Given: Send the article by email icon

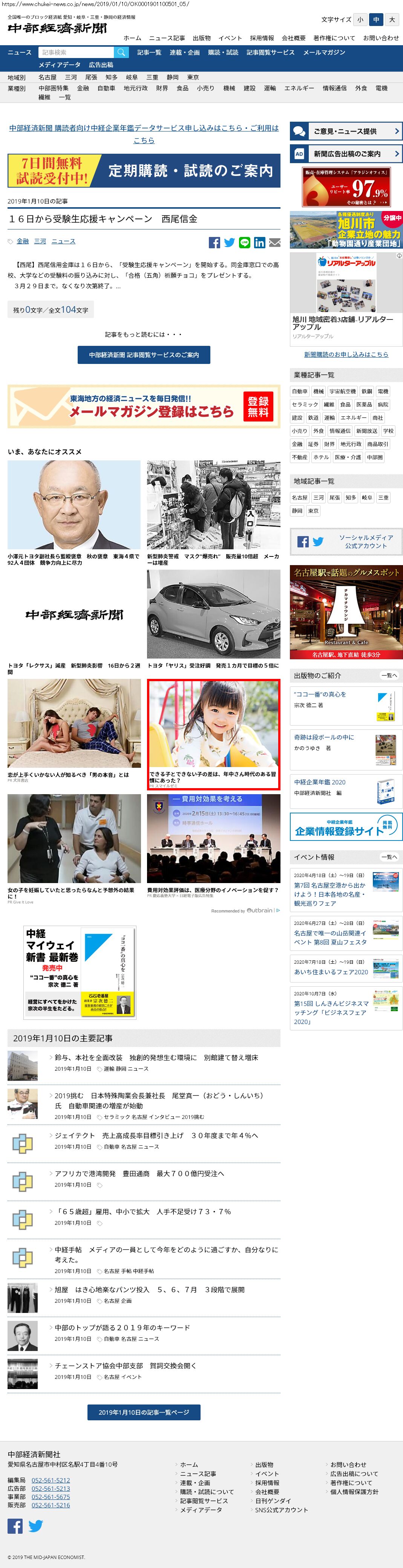Looking at the screenshot, I should tap(274, 243).
